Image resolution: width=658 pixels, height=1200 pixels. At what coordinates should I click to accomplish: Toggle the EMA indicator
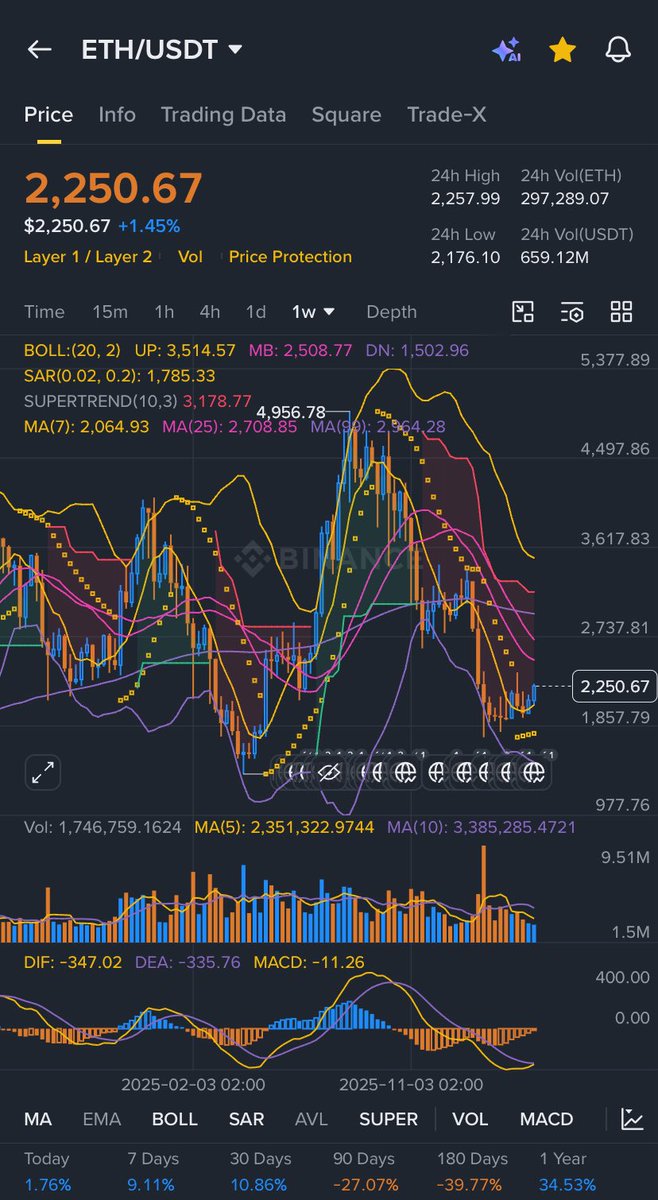click(102, 1119)
